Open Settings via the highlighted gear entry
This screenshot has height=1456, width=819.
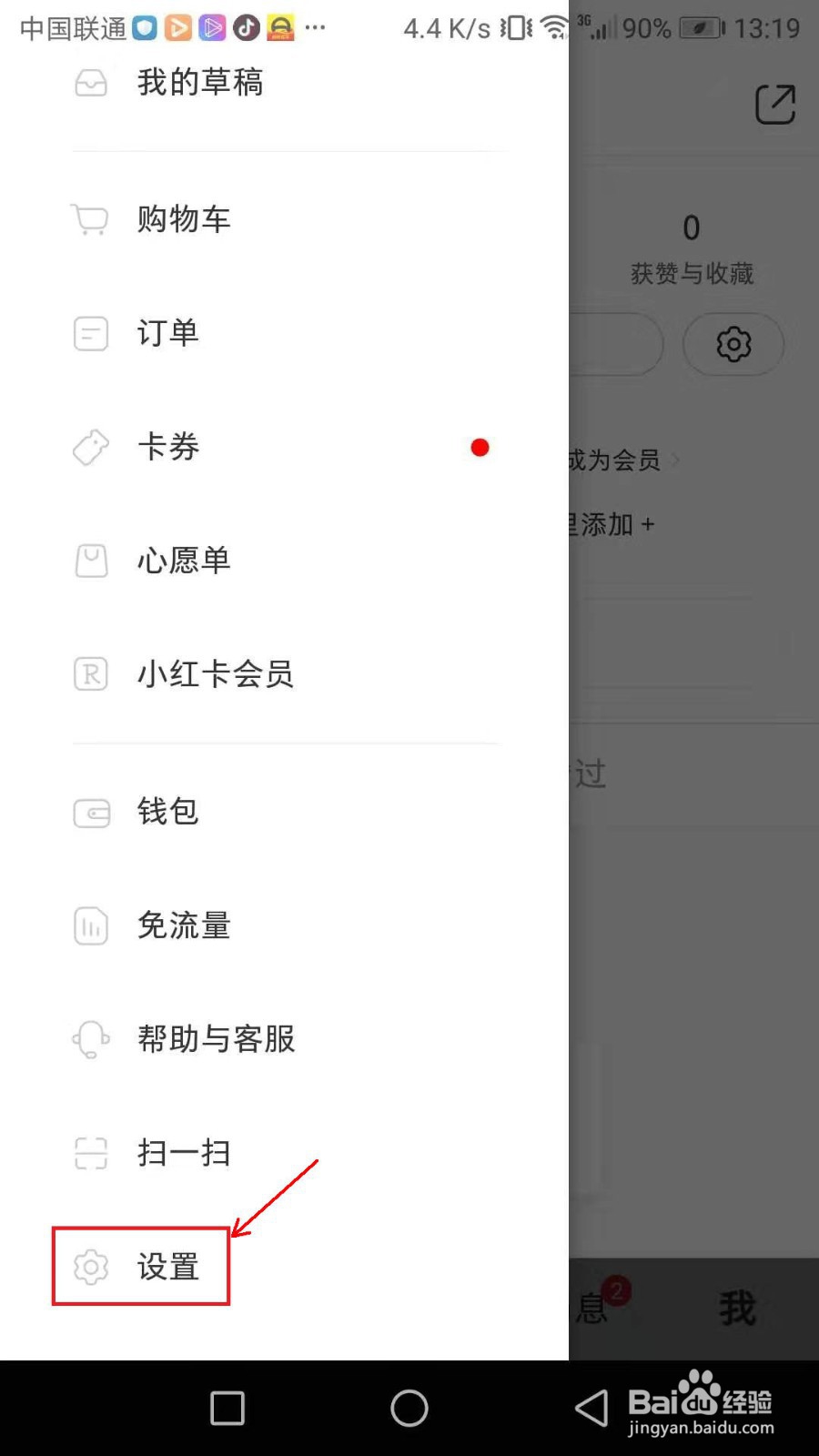(141, 1265)
